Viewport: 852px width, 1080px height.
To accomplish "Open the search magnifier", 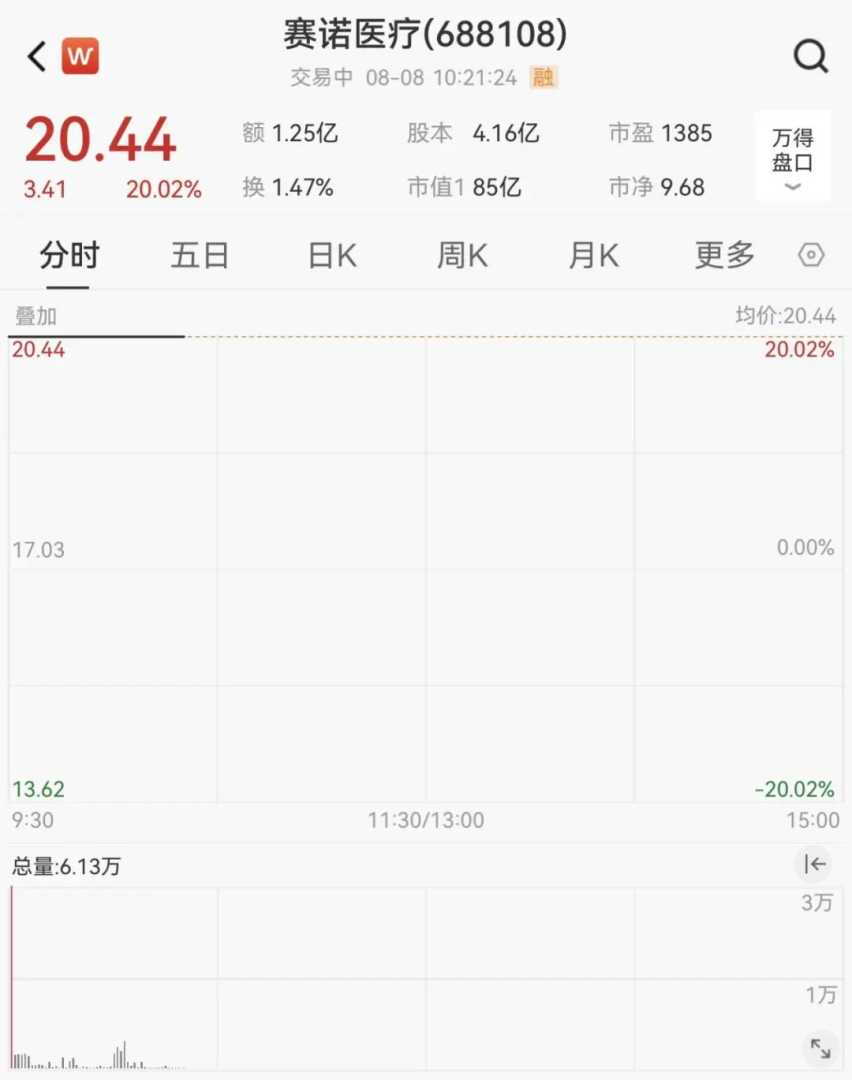I will [x=810, y=57].
